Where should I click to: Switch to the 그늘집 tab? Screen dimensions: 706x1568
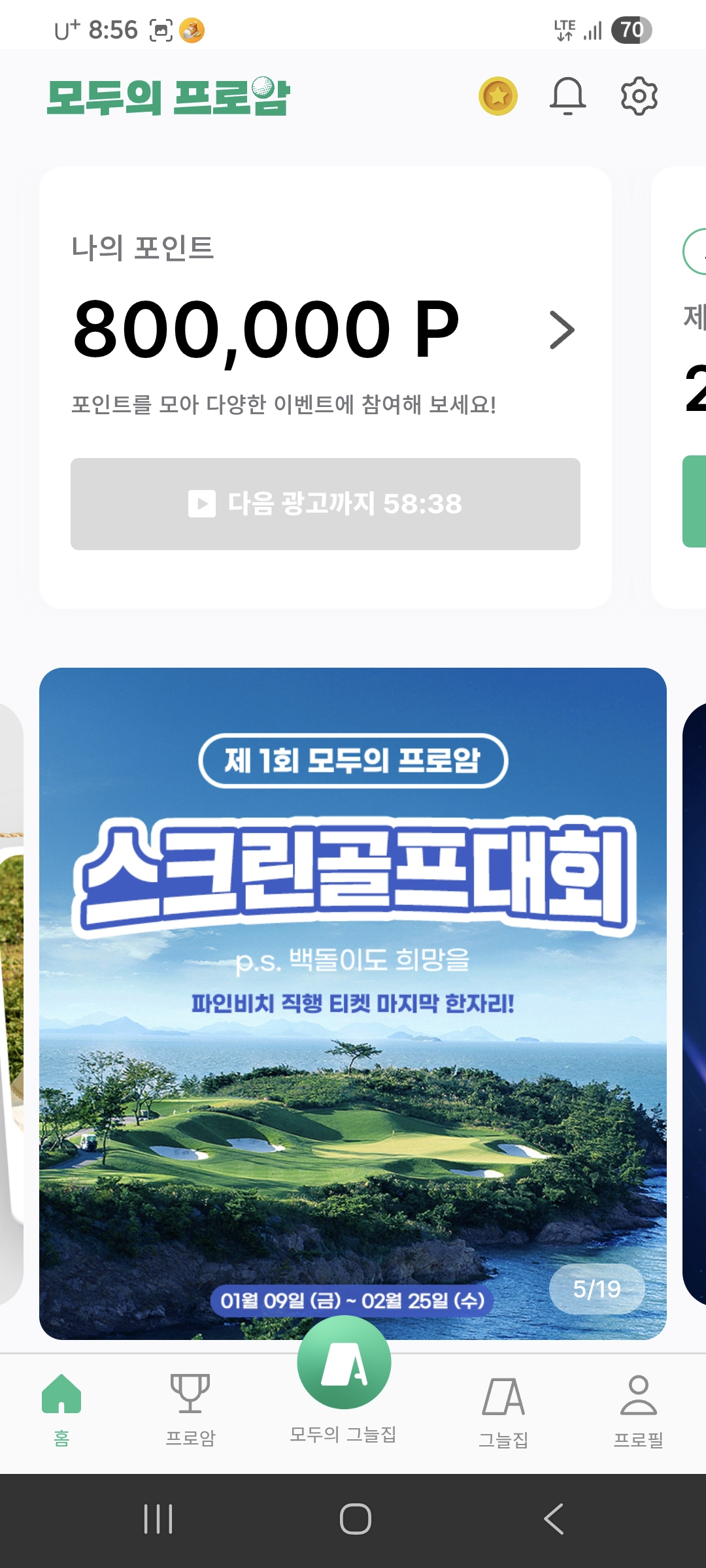tap(503, 1411)
